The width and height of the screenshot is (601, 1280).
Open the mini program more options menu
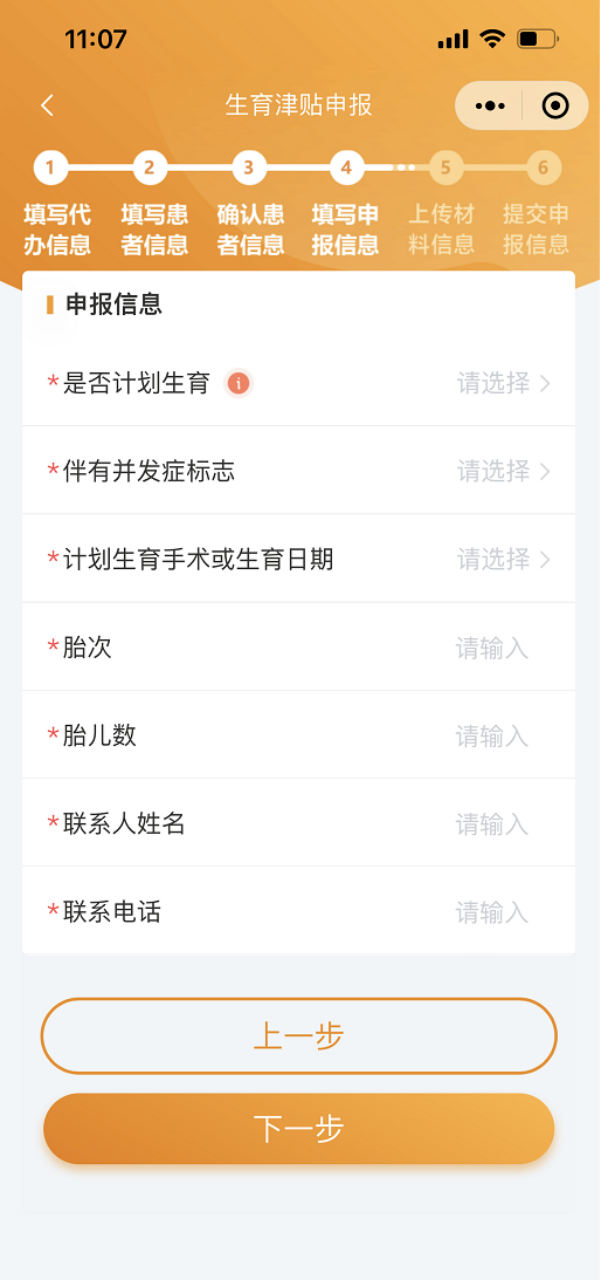click(490, 106)
